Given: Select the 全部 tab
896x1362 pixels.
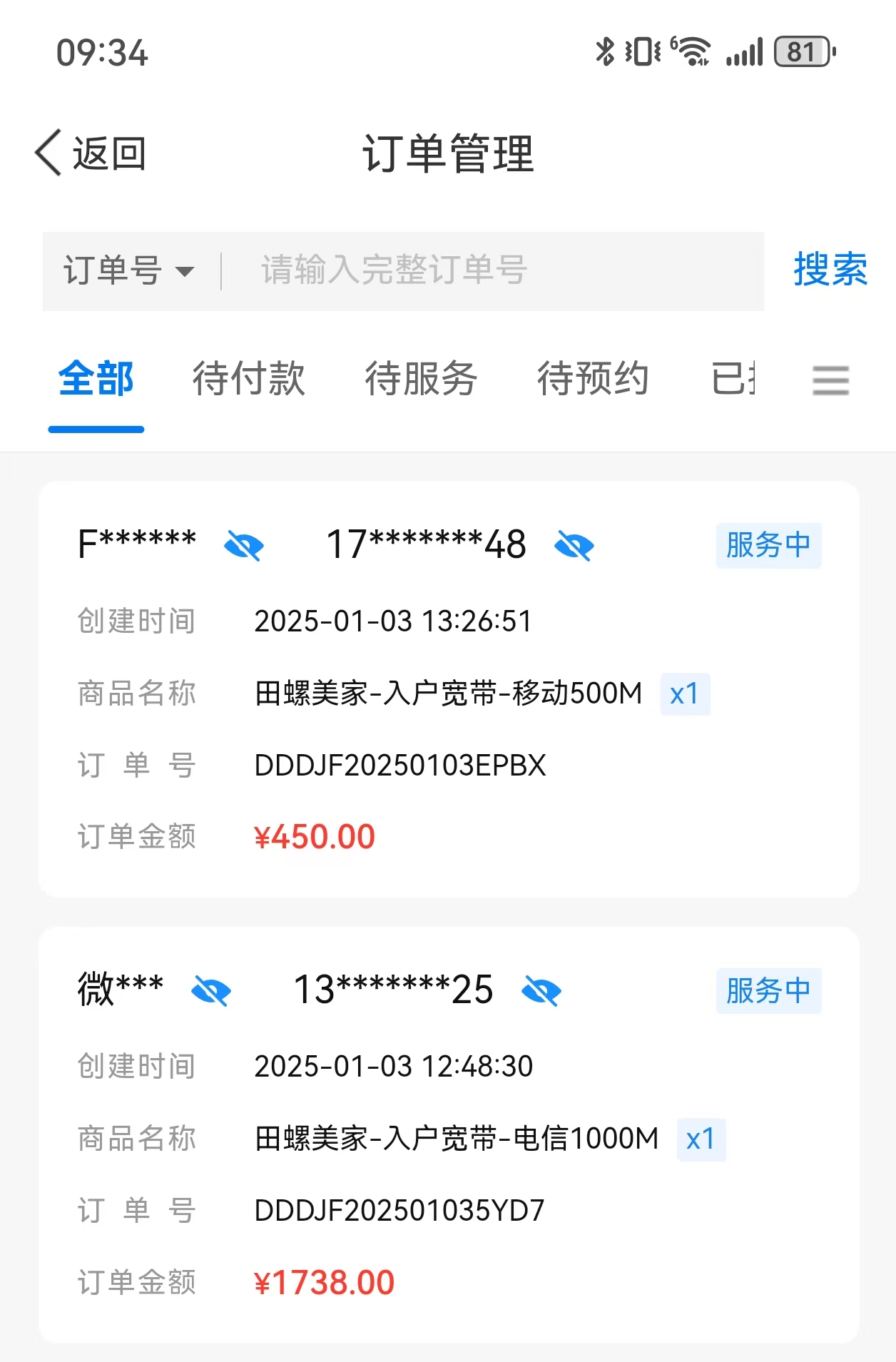Looking at the screenshot, I should tap(96, 379).
